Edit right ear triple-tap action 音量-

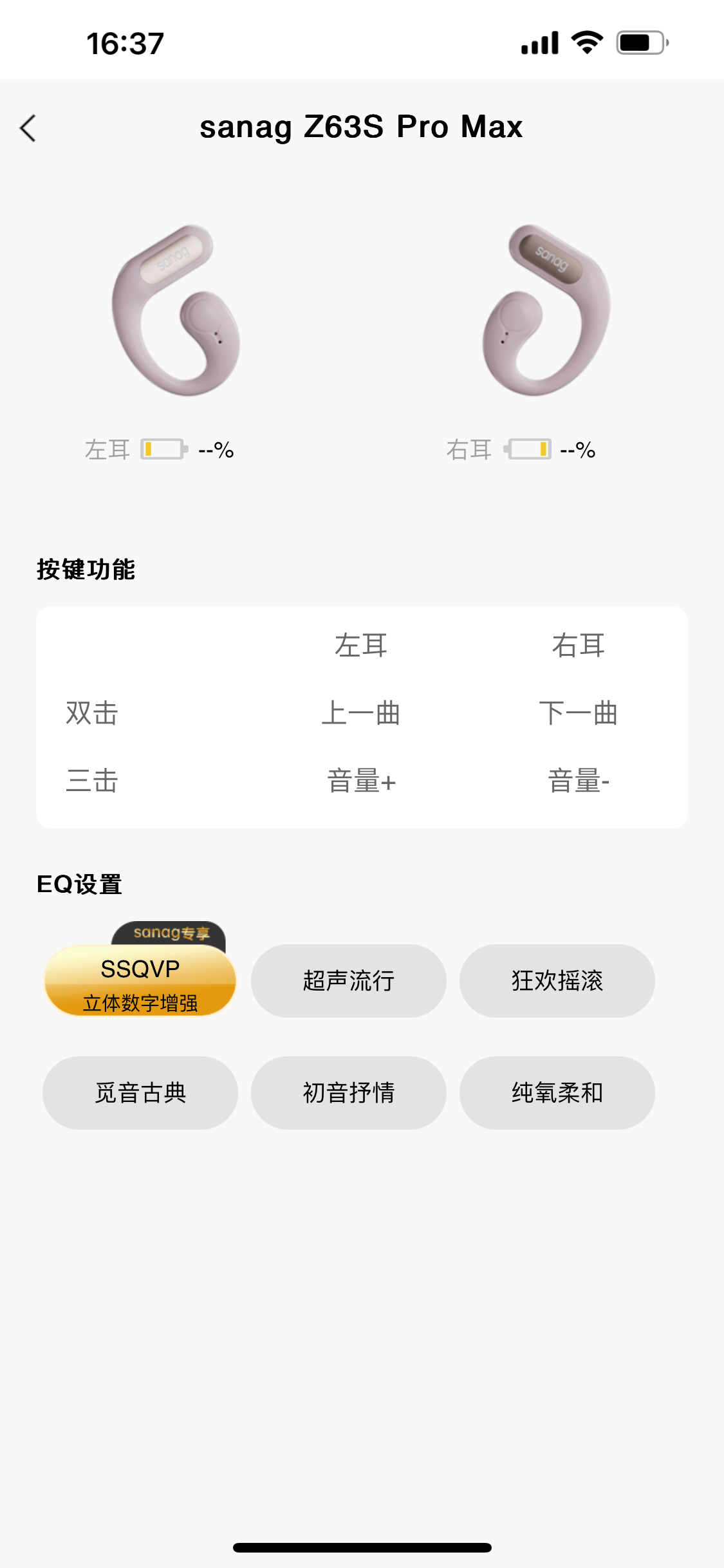(x=579, y=781)
